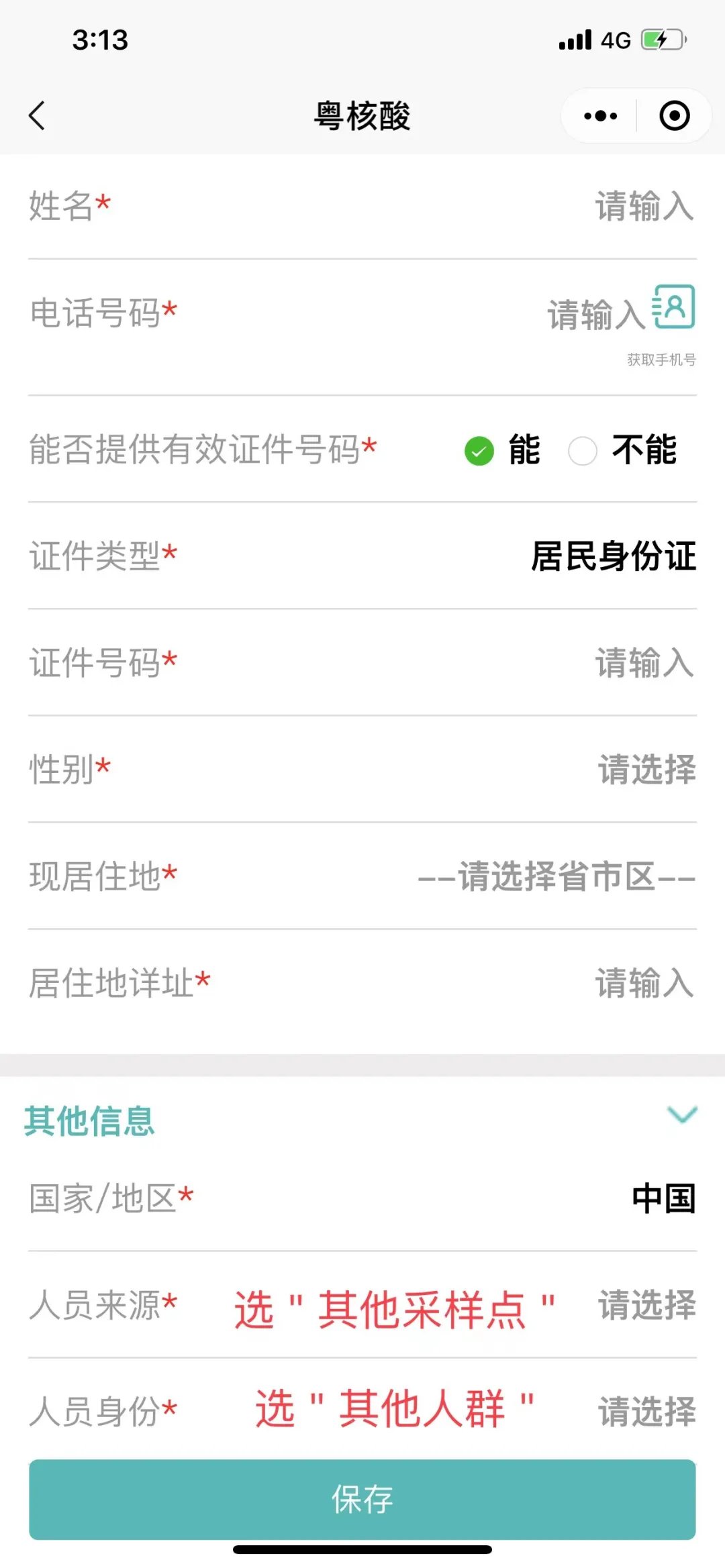Open the 人员来源 picker
The height and width of the screenshot is (1568, 725).
point(646,1305)
